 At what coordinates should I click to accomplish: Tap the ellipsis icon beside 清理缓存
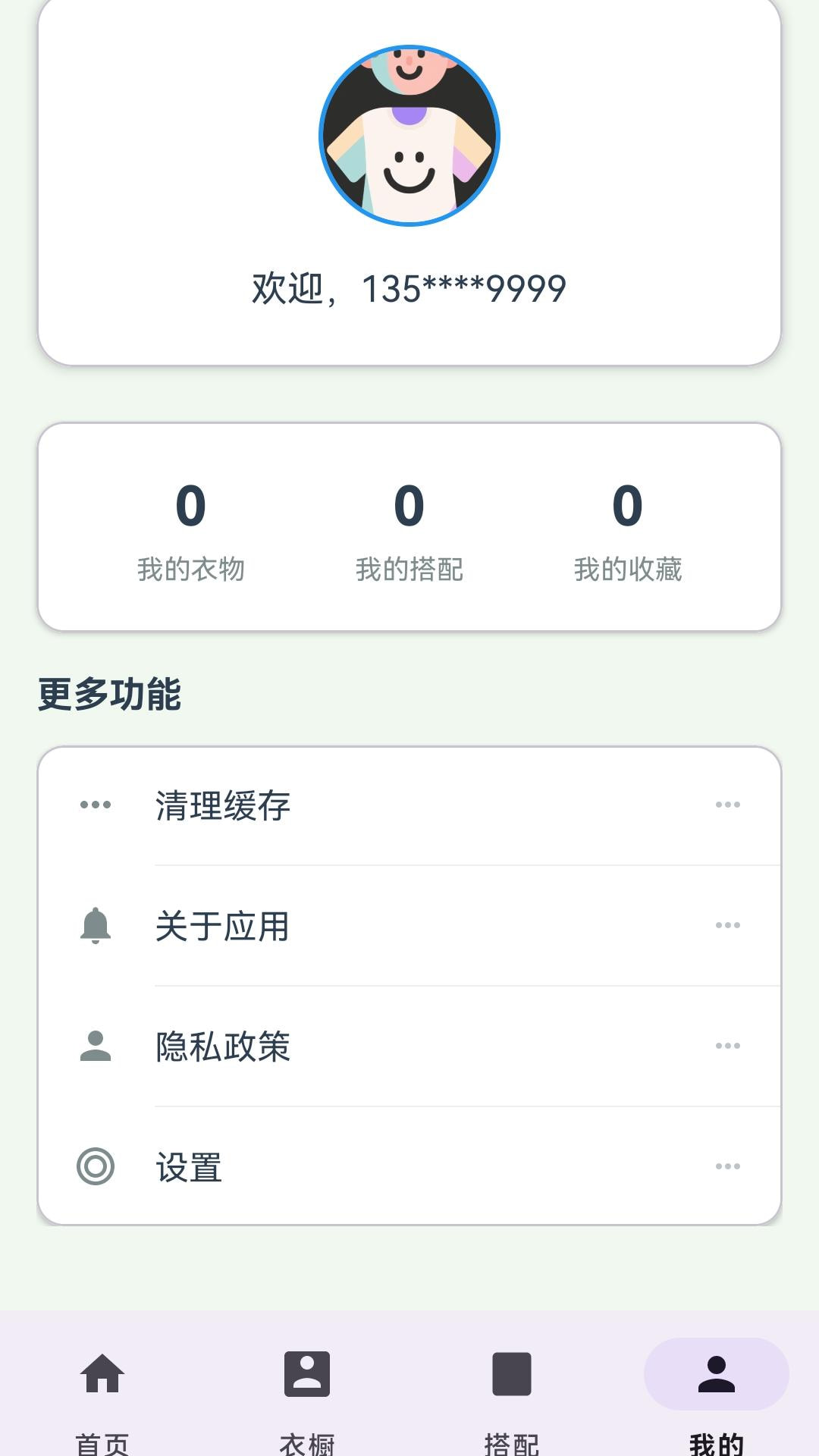click(x=94, y=805)
